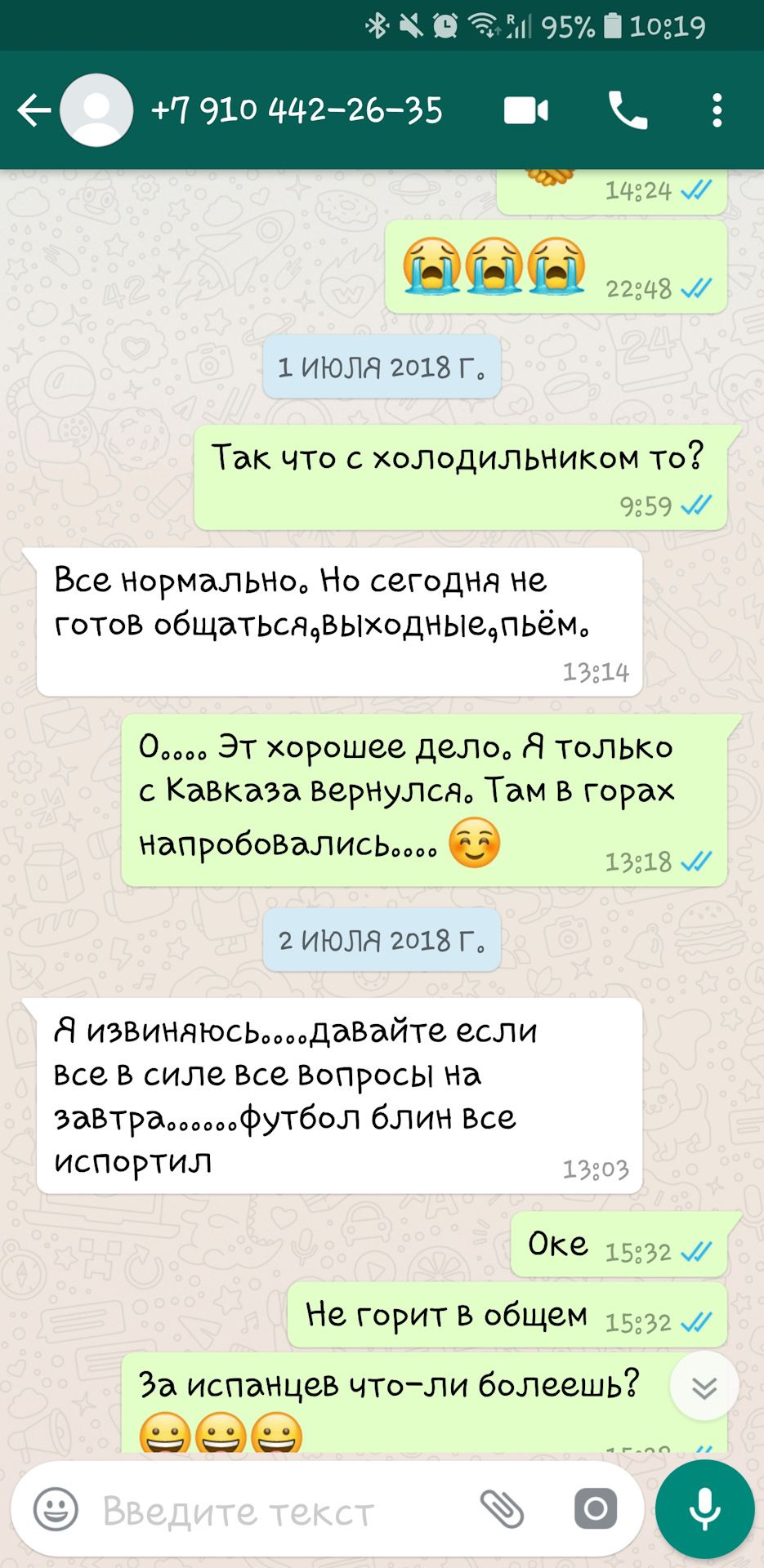Screen dimensions: 764x1568
Task: View the contact's profile picture
Action: [x=96, y=111]
